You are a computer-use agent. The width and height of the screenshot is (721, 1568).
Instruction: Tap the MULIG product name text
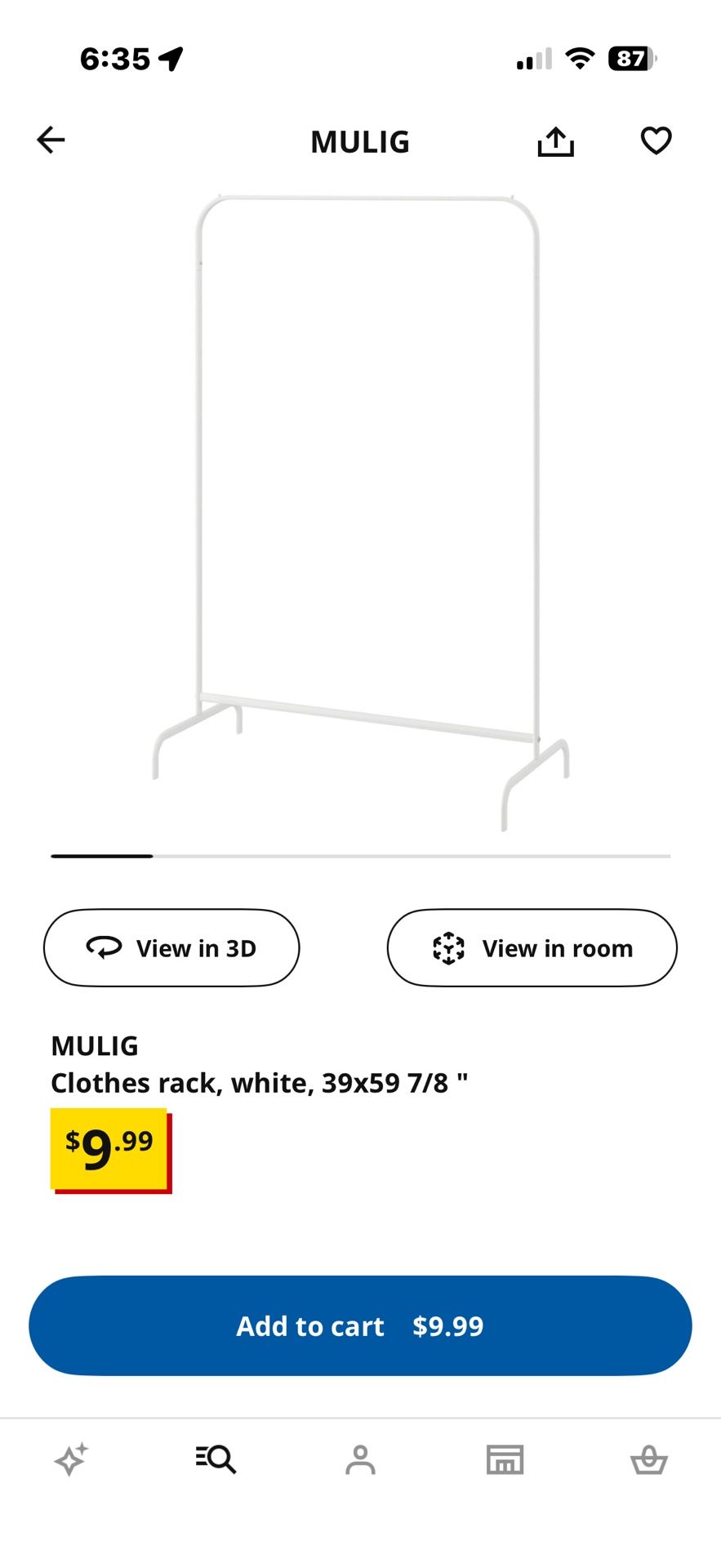click(x=94, y=1045)
